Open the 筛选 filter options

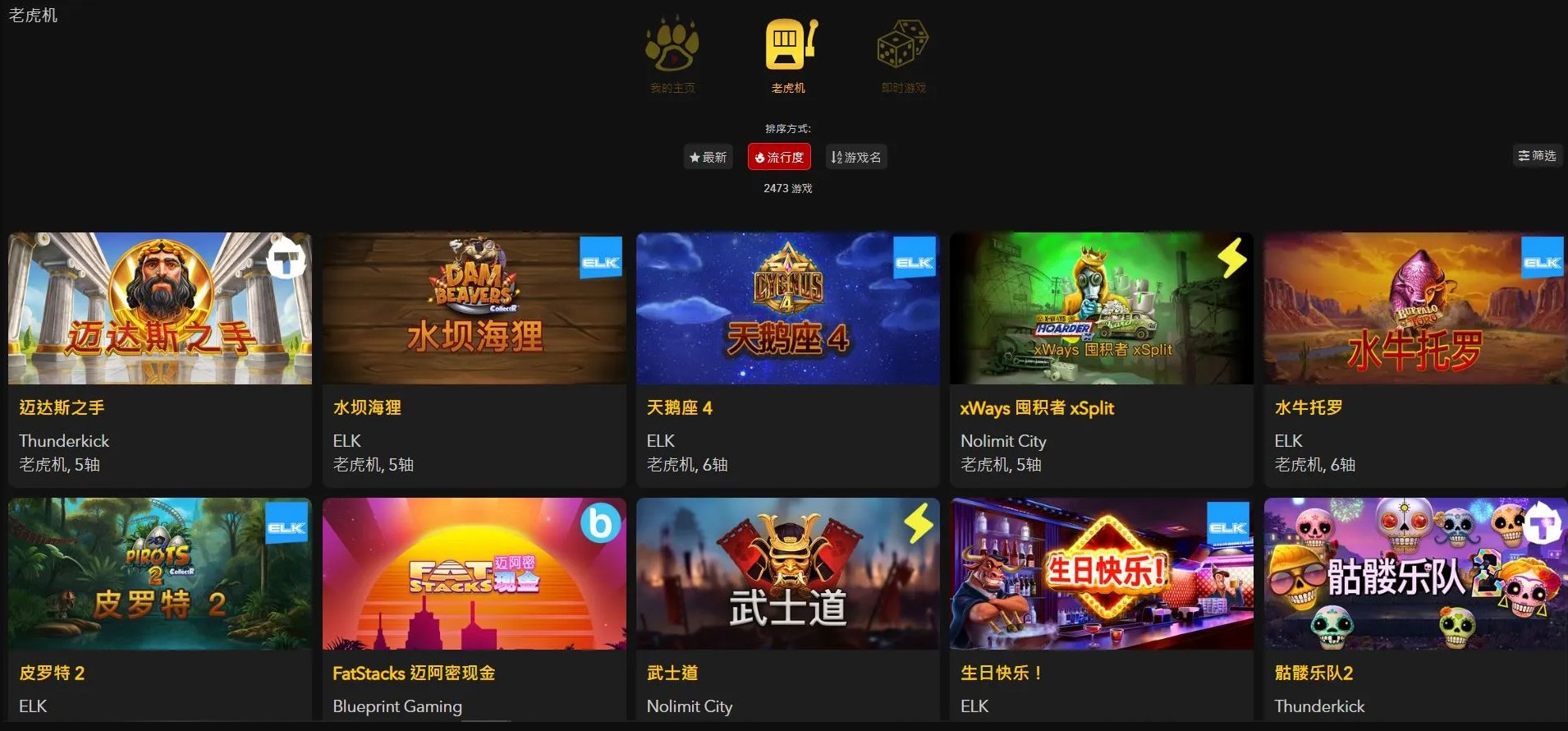1537,155
